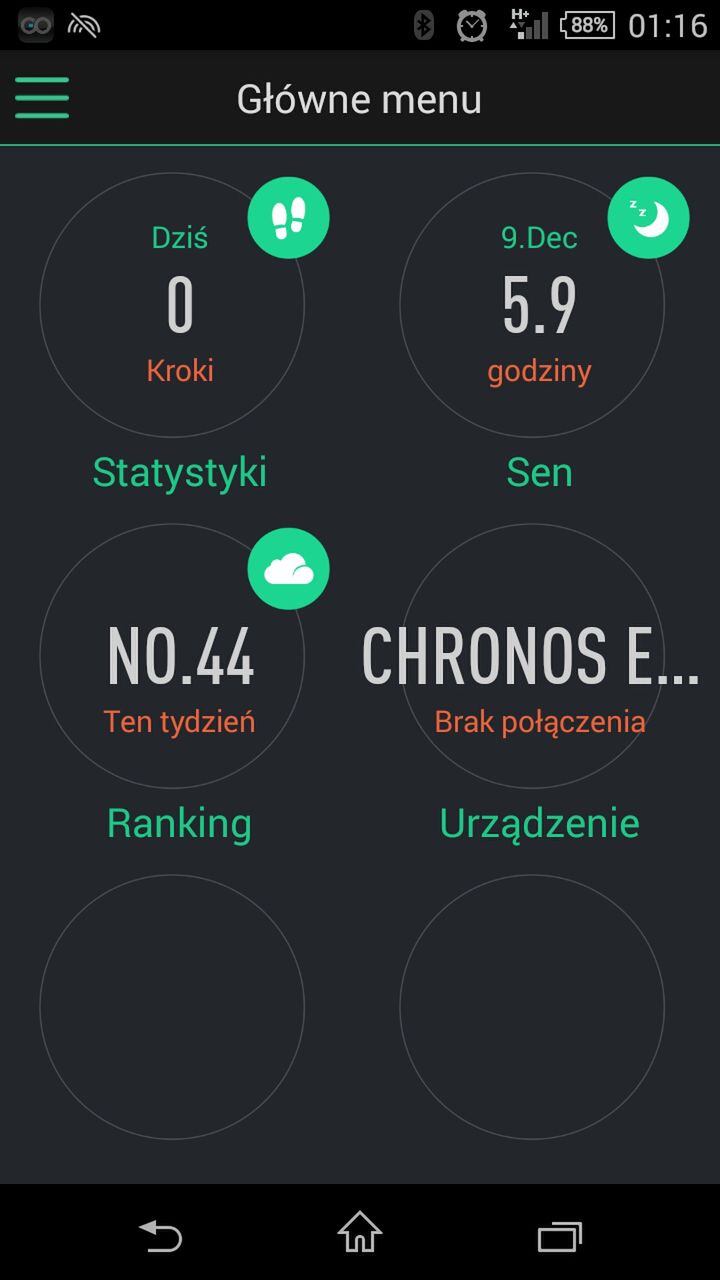Select the Statystyki label
720x1280 pixels.
coord(179,472)
